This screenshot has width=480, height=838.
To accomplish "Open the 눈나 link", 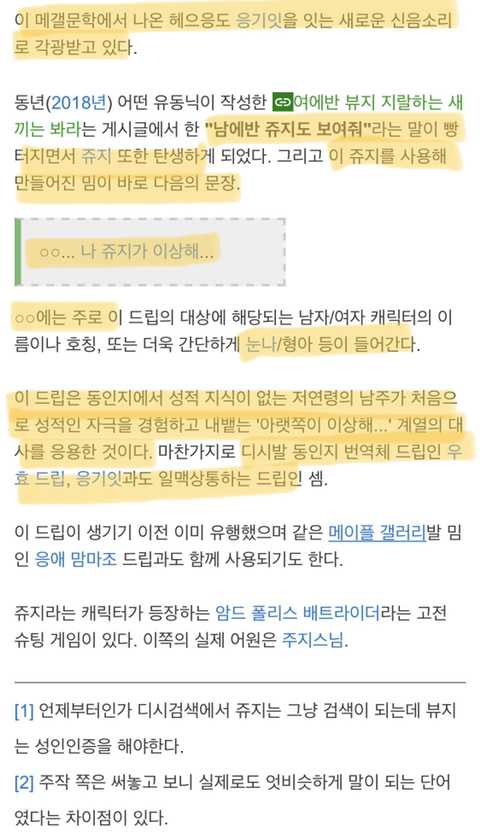I will [258, 344].
